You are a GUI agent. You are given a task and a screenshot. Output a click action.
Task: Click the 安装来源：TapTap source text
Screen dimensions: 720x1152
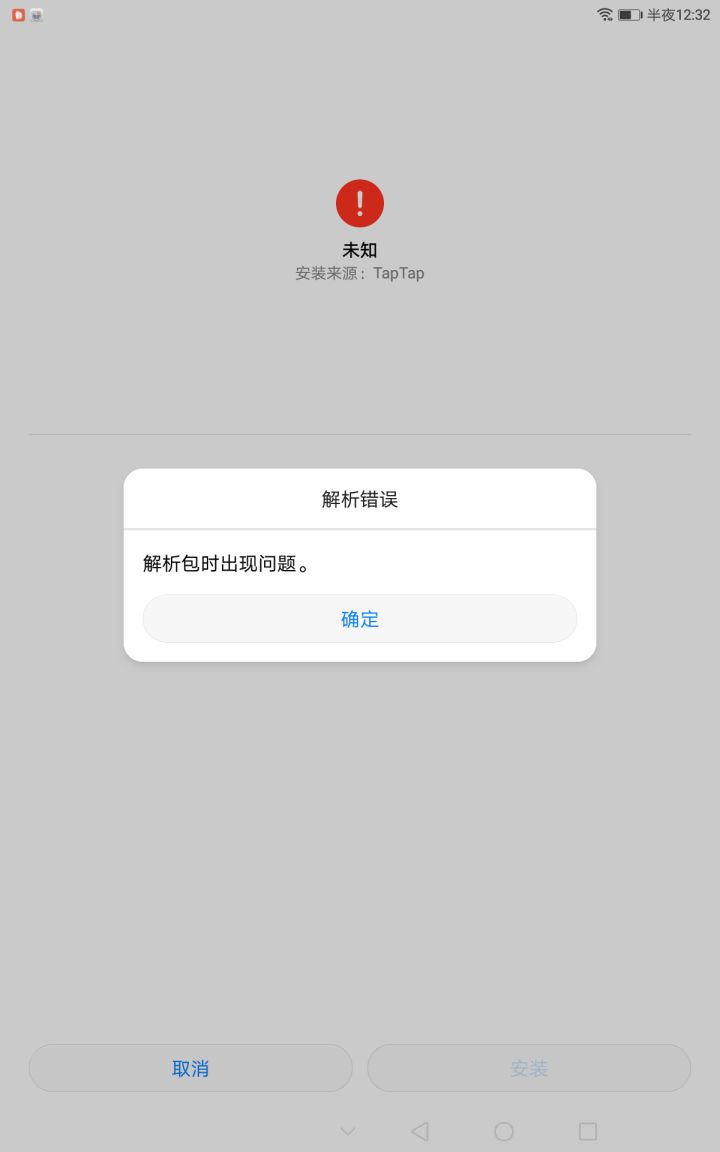click(360, 272)
